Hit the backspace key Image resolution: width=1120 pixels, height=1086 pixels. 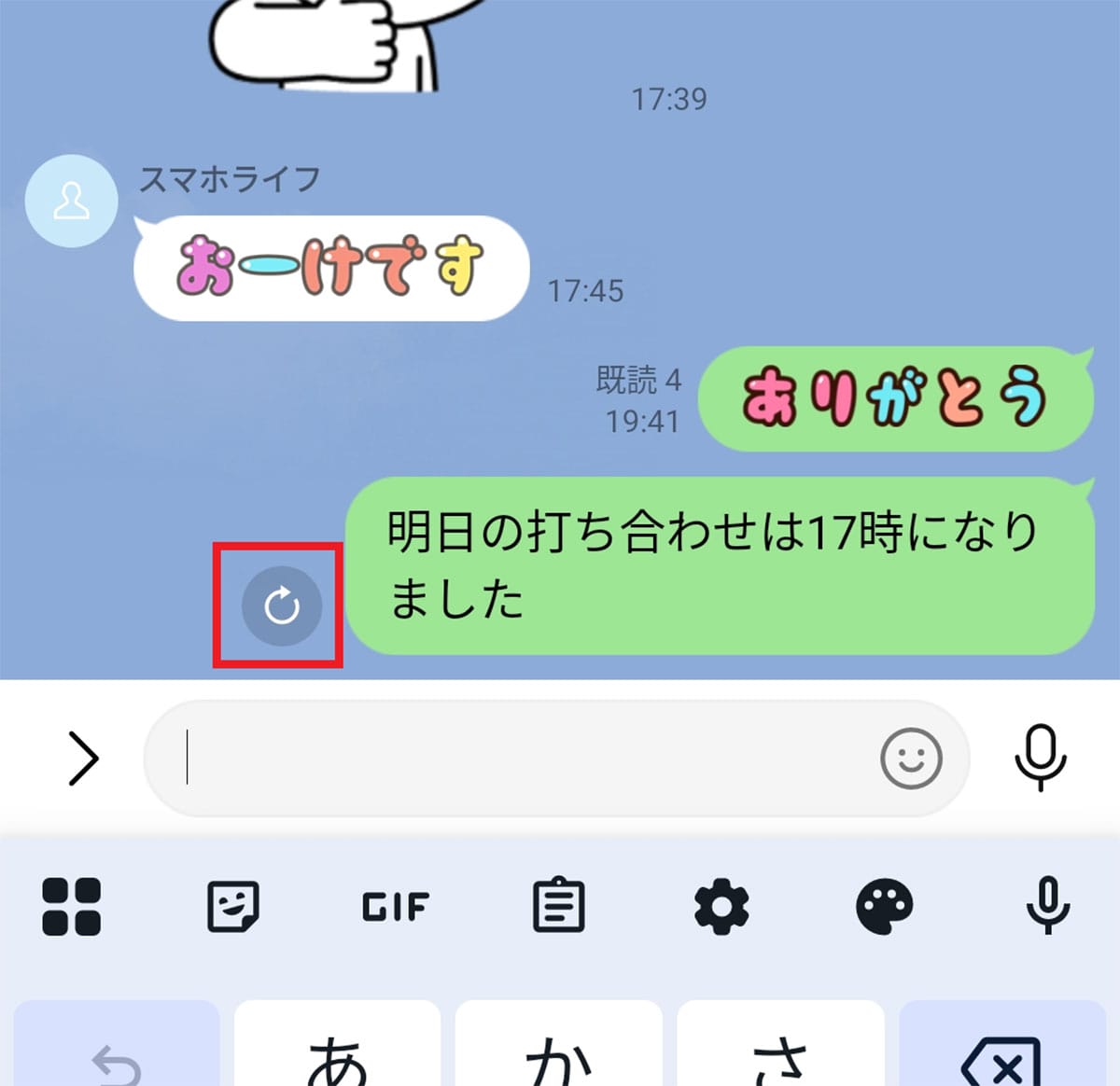pyautogui.click(x=1001, y=1054)
